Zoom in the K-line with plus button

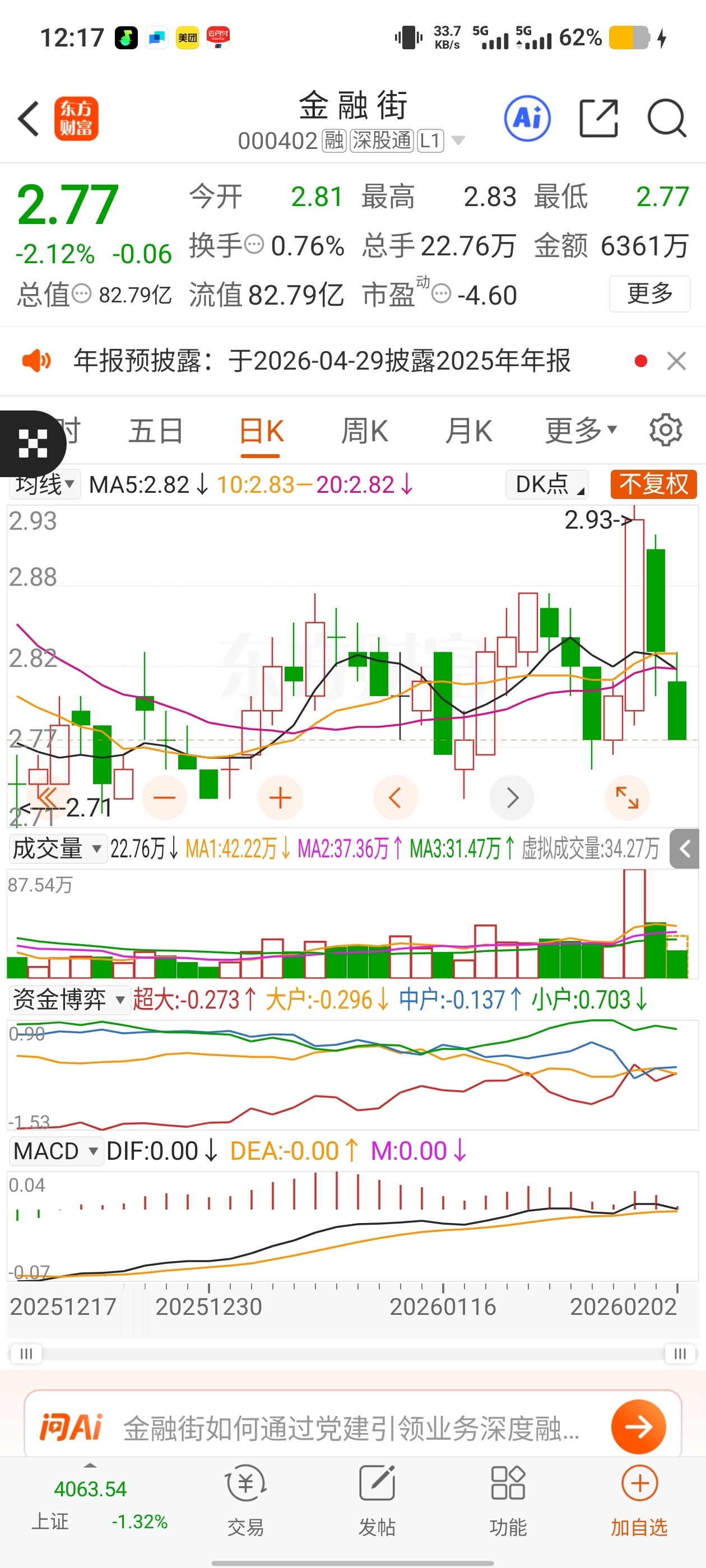[x=280, y=797]
